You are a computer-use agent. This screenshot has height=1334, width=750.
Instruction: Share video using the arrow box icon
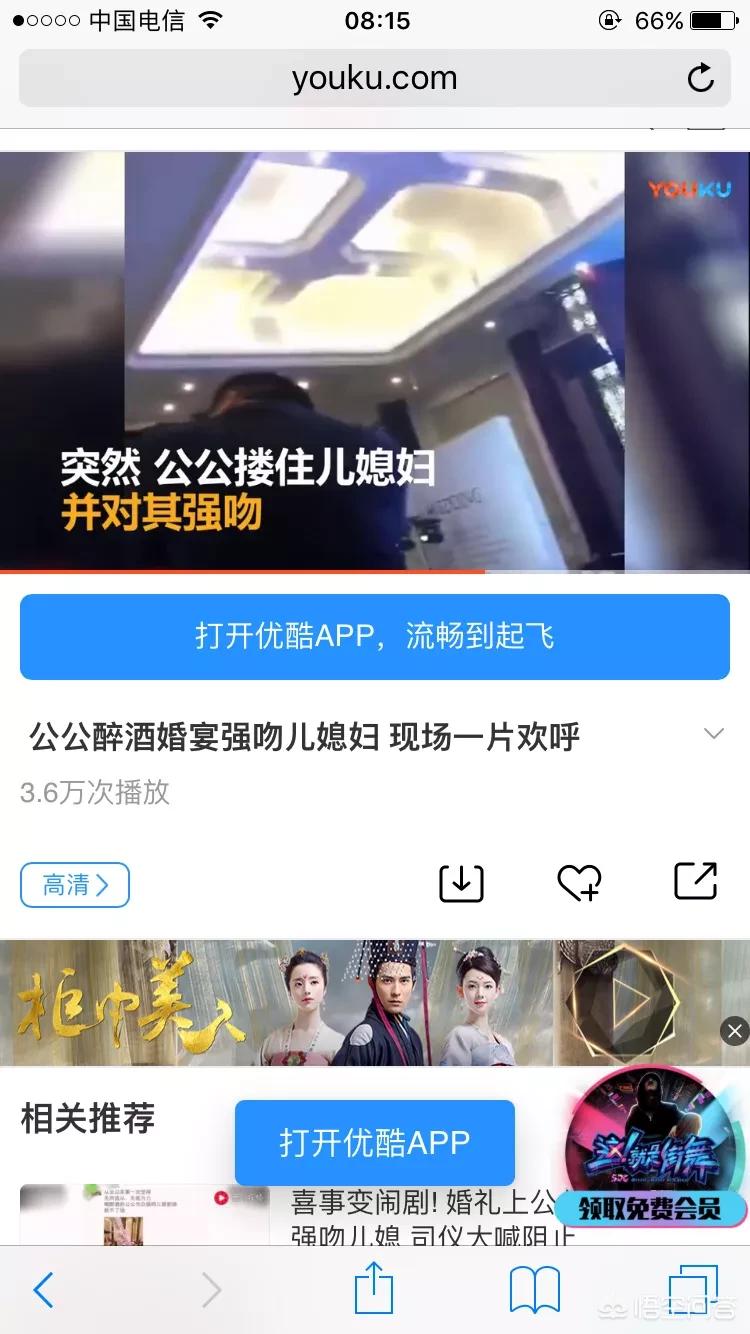click(696, 881)
